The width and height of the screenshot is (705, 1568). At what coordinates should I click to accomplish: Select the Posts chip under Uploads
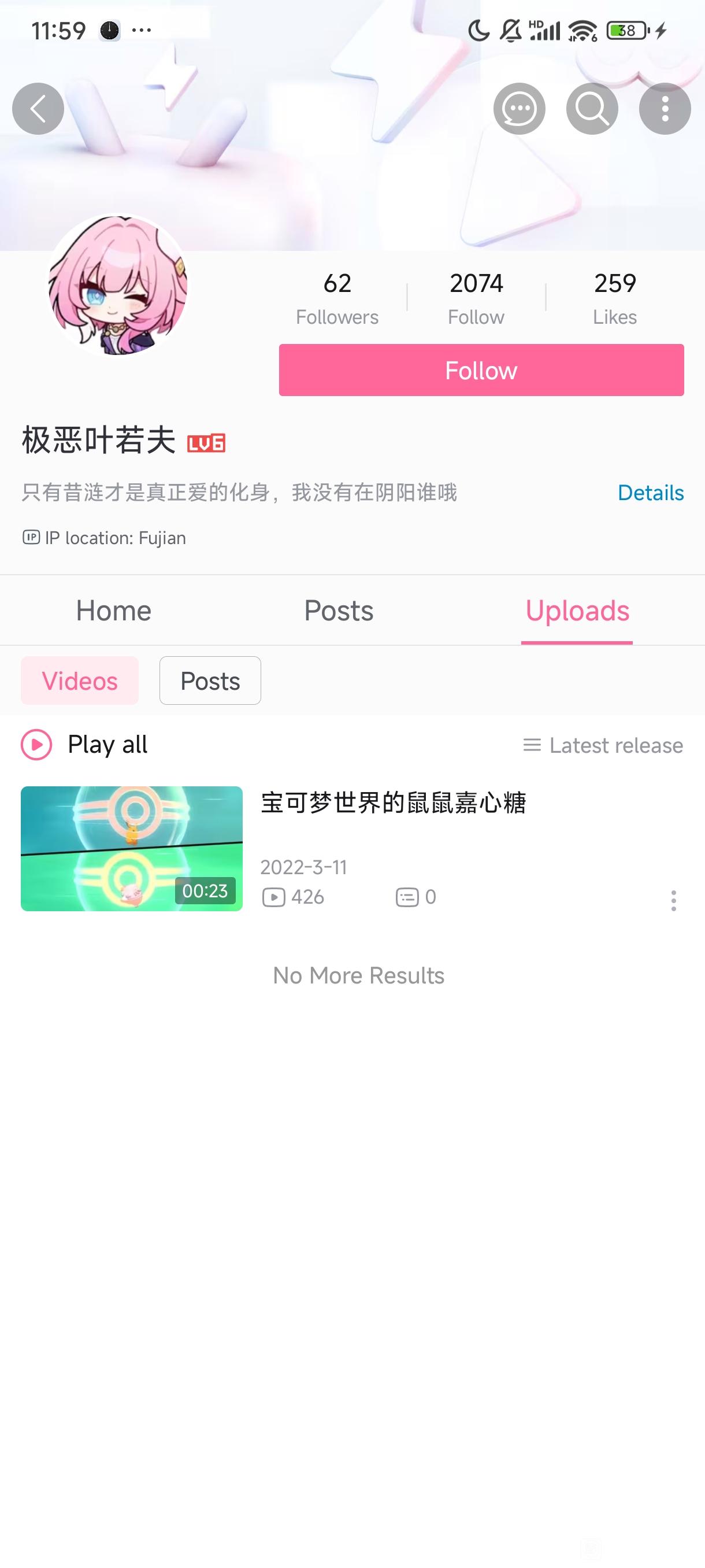tap(210, 681)
